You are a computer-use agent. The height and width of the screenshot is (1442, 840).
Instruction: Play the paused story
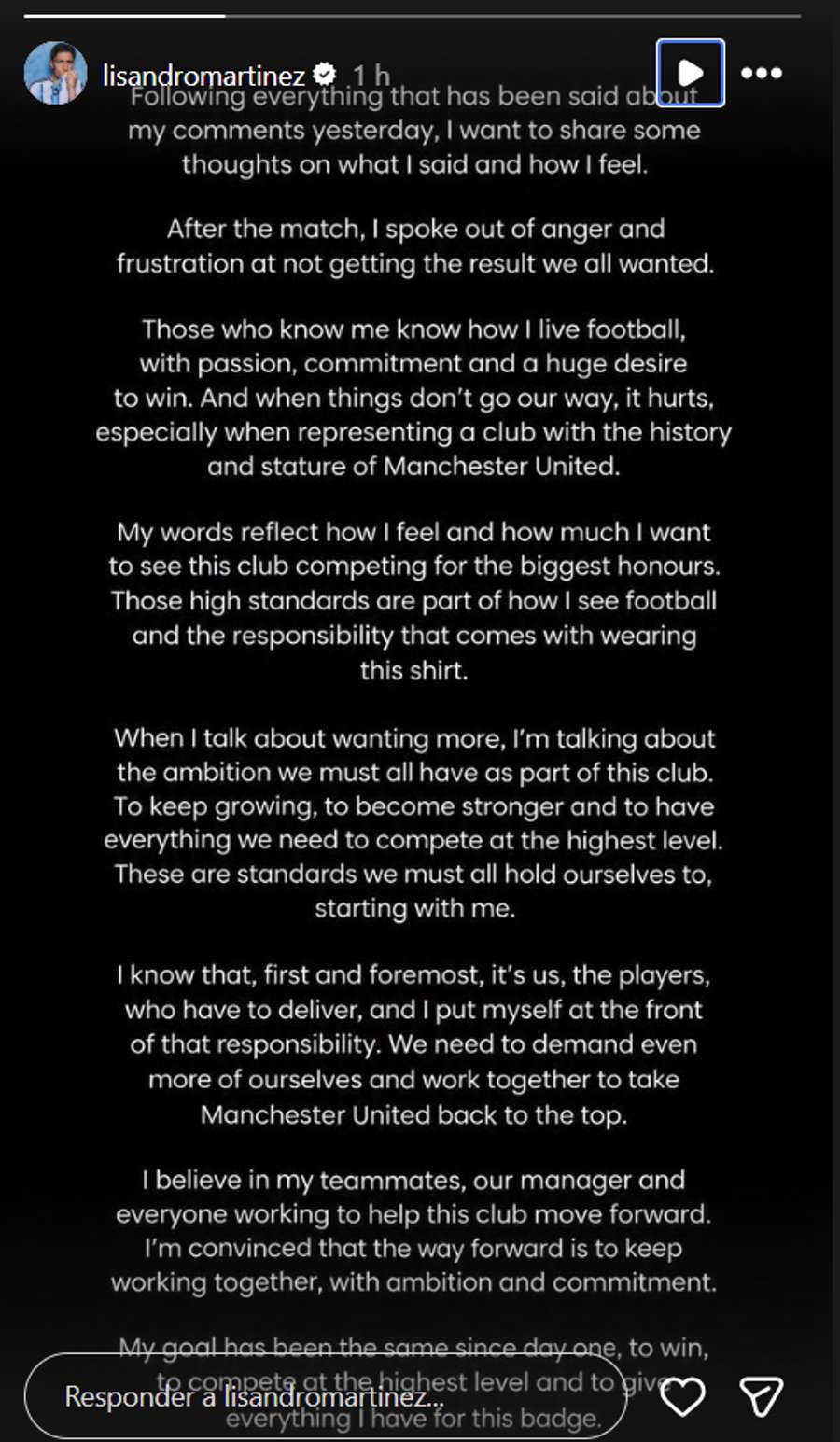pos(690,73)
